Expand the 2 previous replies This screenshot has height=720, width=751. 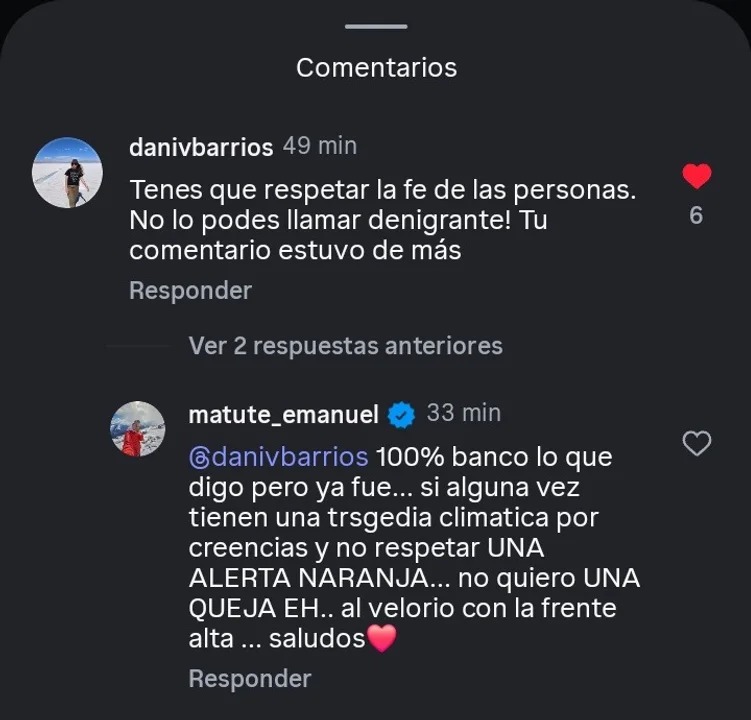coord(345,346)
